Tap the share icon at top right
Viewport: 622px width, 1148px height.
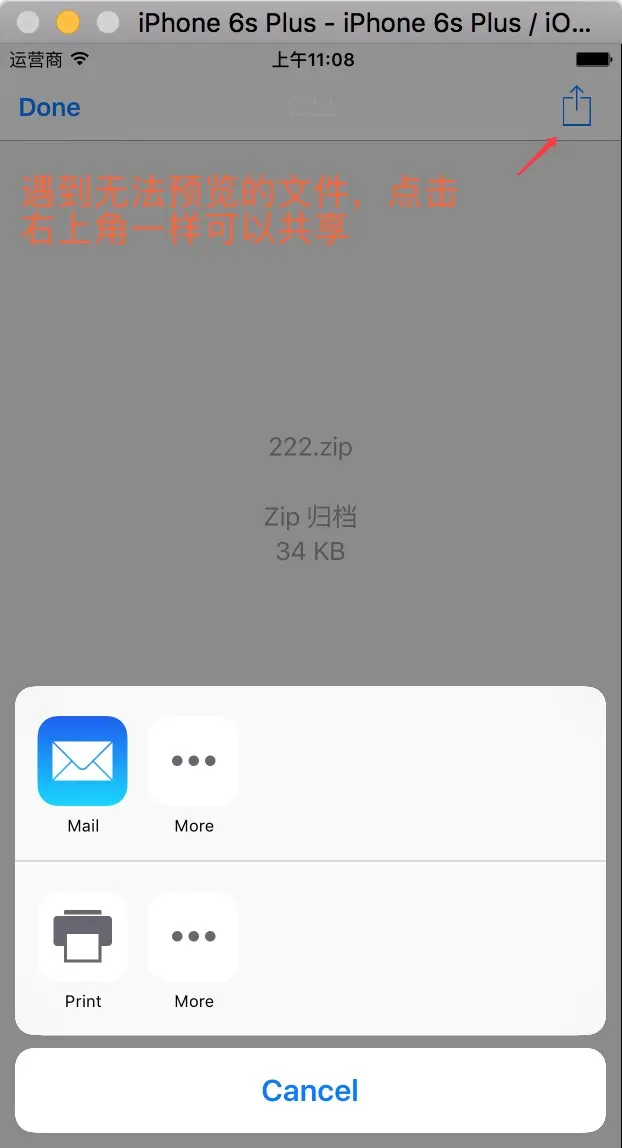point(577,106)
